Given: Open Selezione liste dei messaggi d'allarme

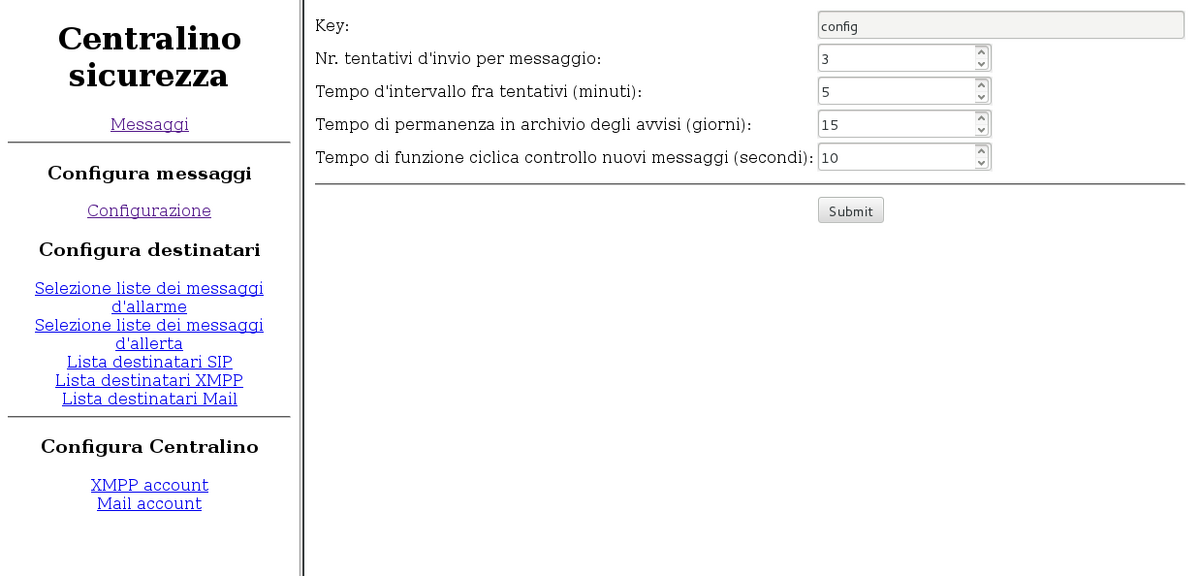Looking at the screenshot, I should (149, 297).
